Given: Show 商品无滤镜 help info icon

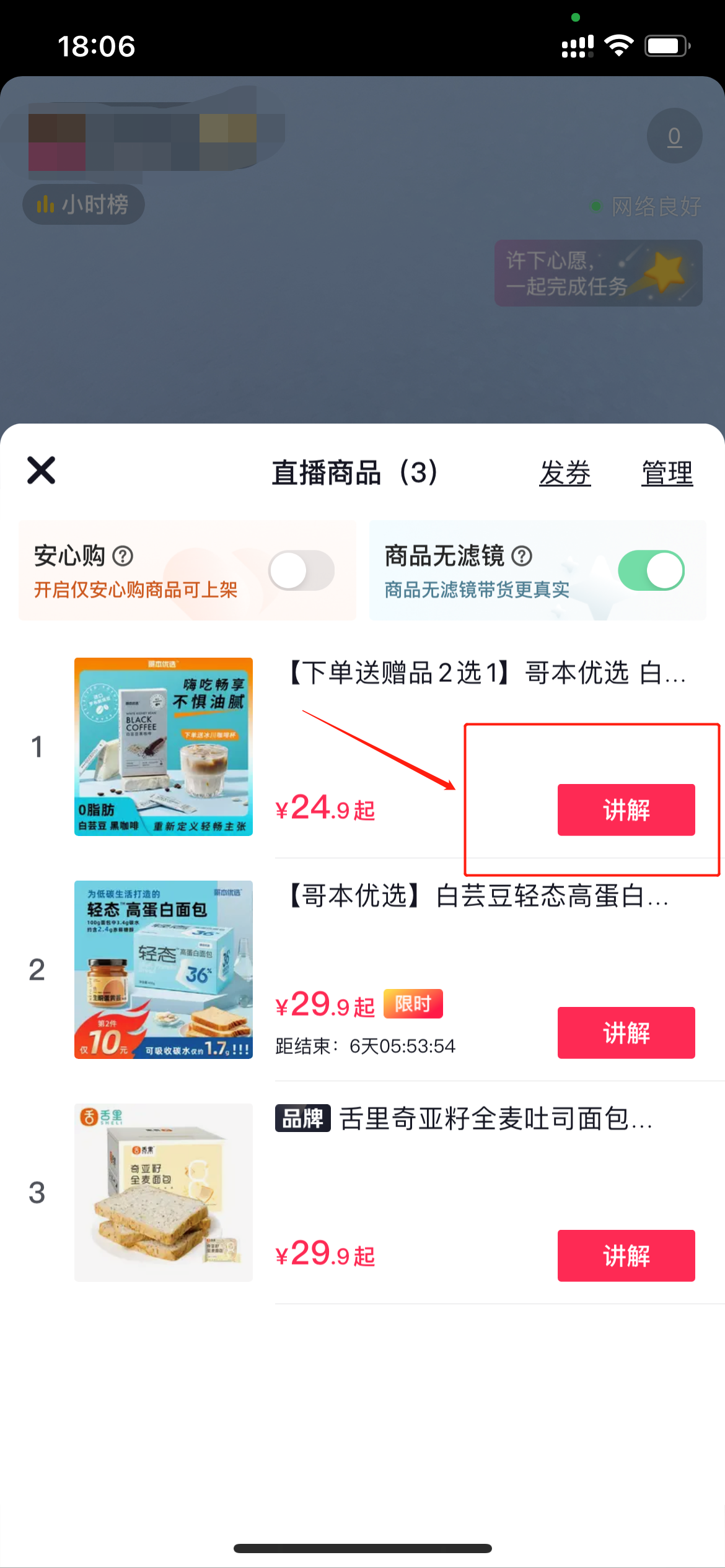Looking at the screenshot, I should (522, 556).
